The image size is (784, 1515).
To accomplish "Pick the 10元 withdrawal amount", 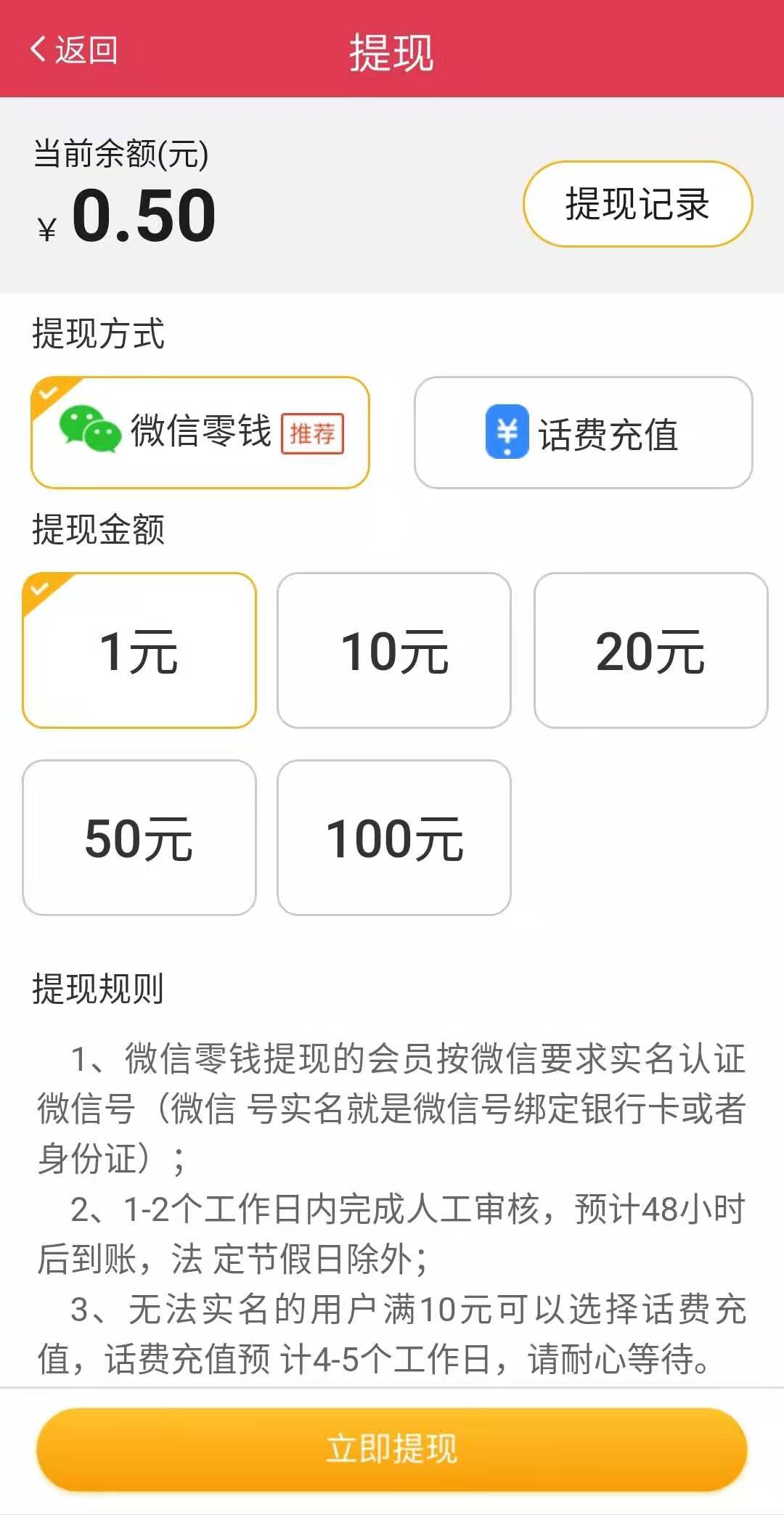I will 394,650.
